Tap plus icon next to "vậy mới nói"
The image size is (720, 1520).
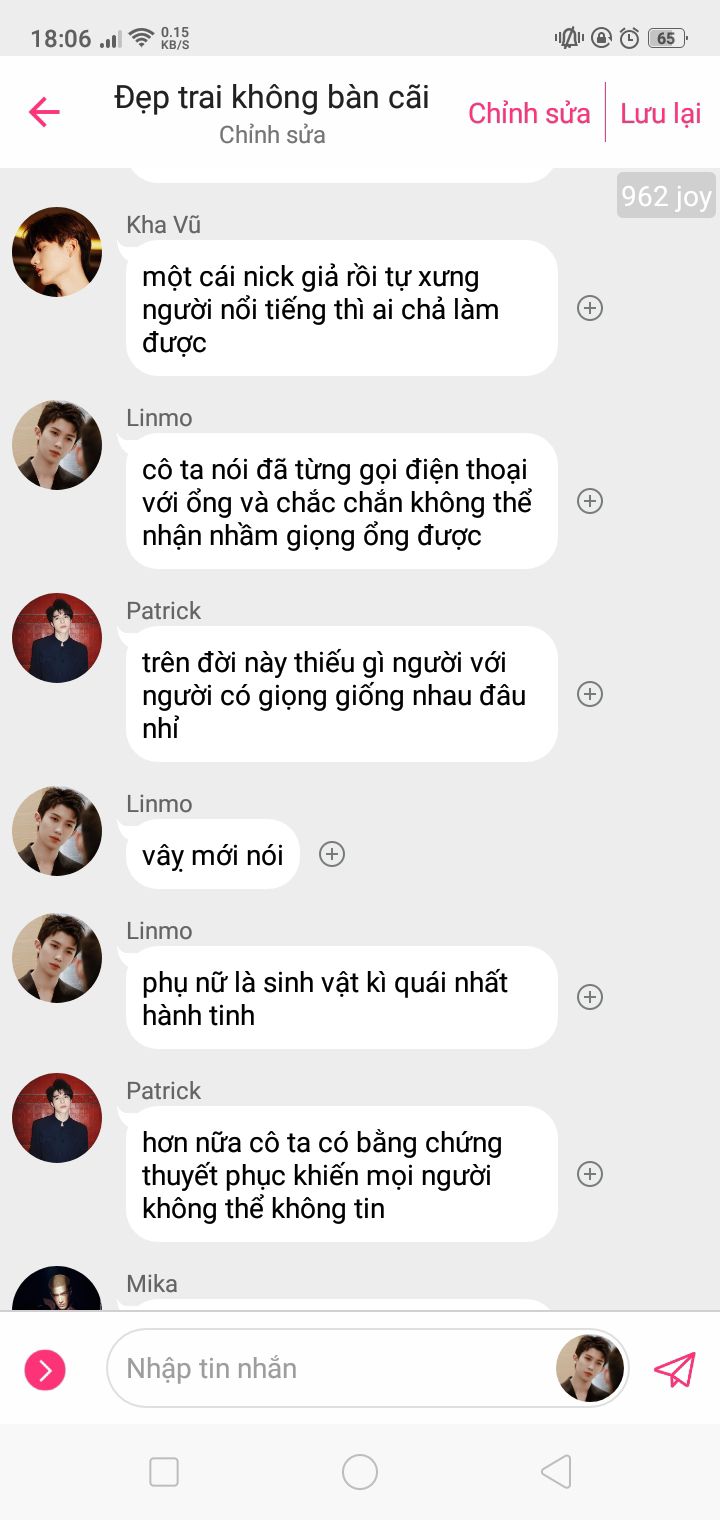click(332, 854)
